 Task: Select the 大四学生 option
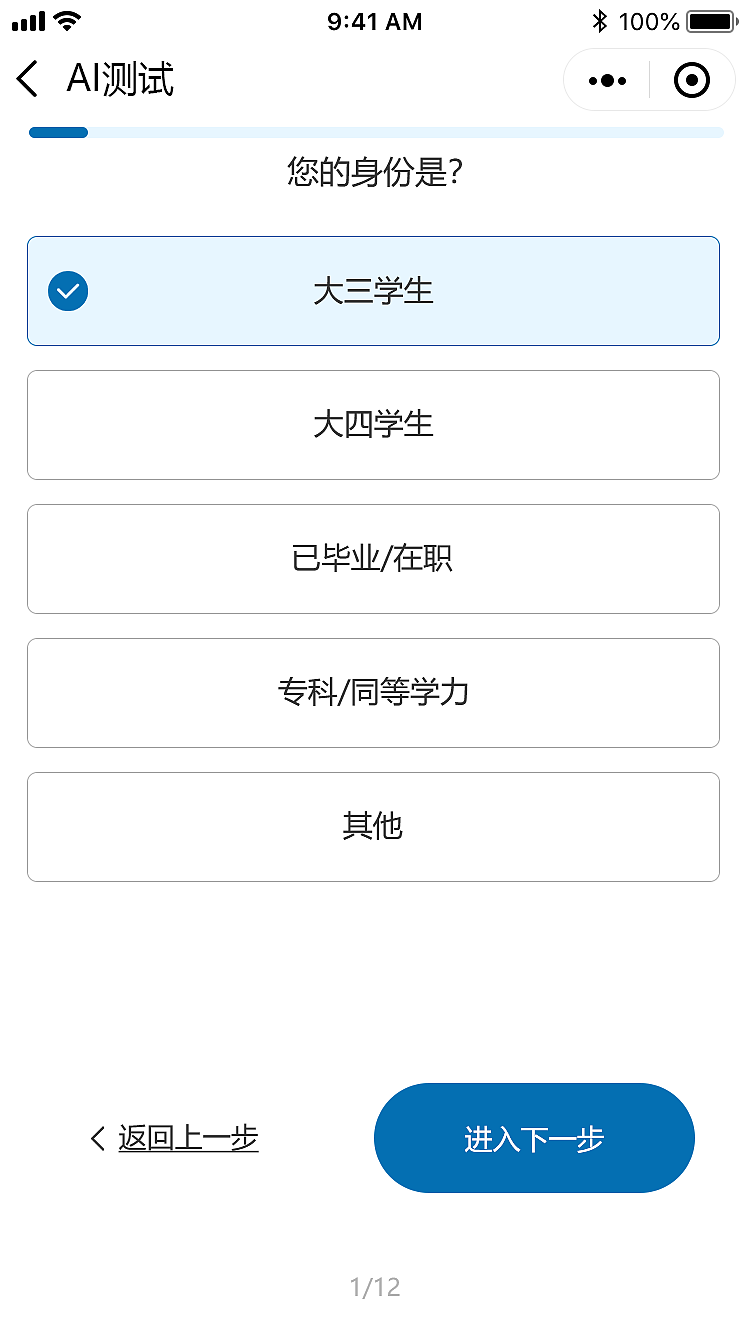374,424
